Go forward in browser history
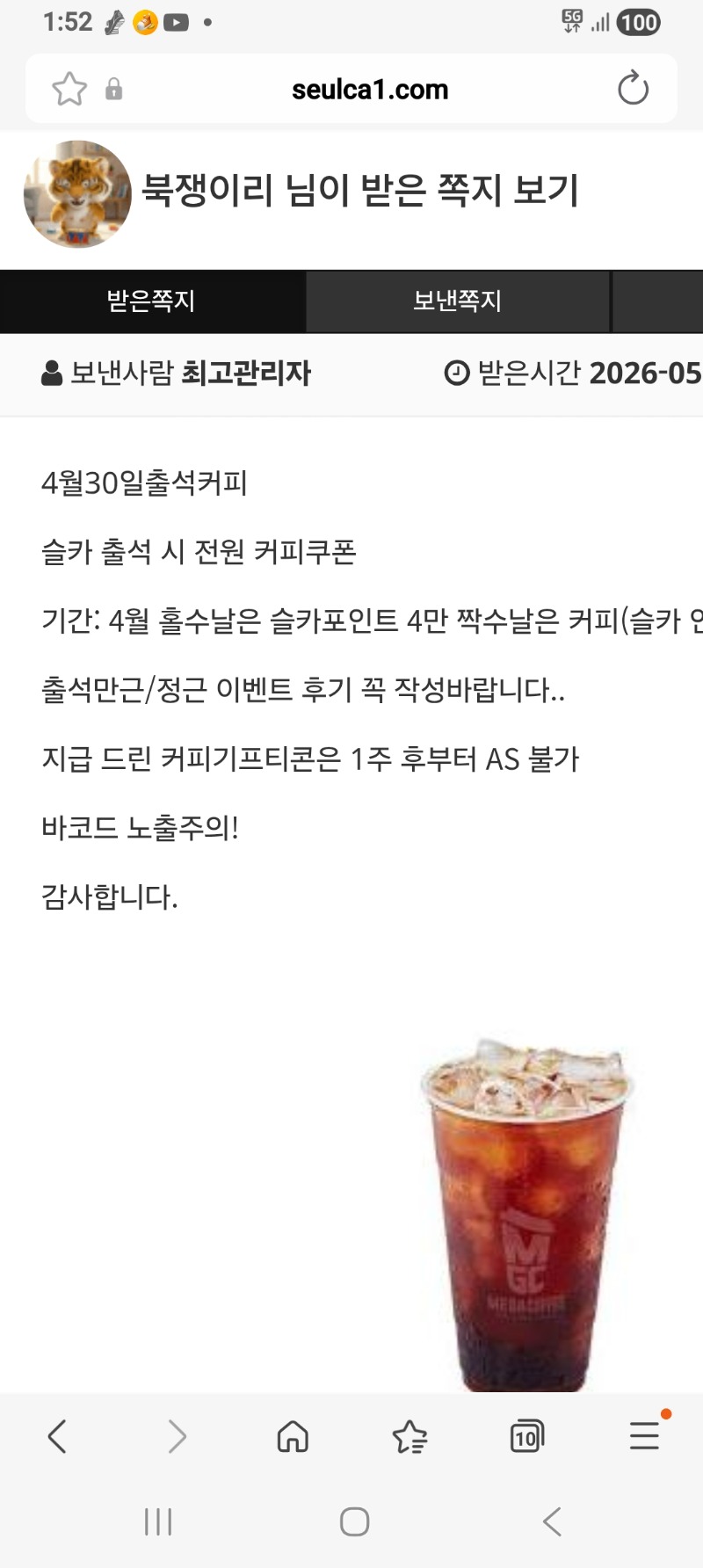Viewport: 703px width, 1568px height. [177, 1437]
